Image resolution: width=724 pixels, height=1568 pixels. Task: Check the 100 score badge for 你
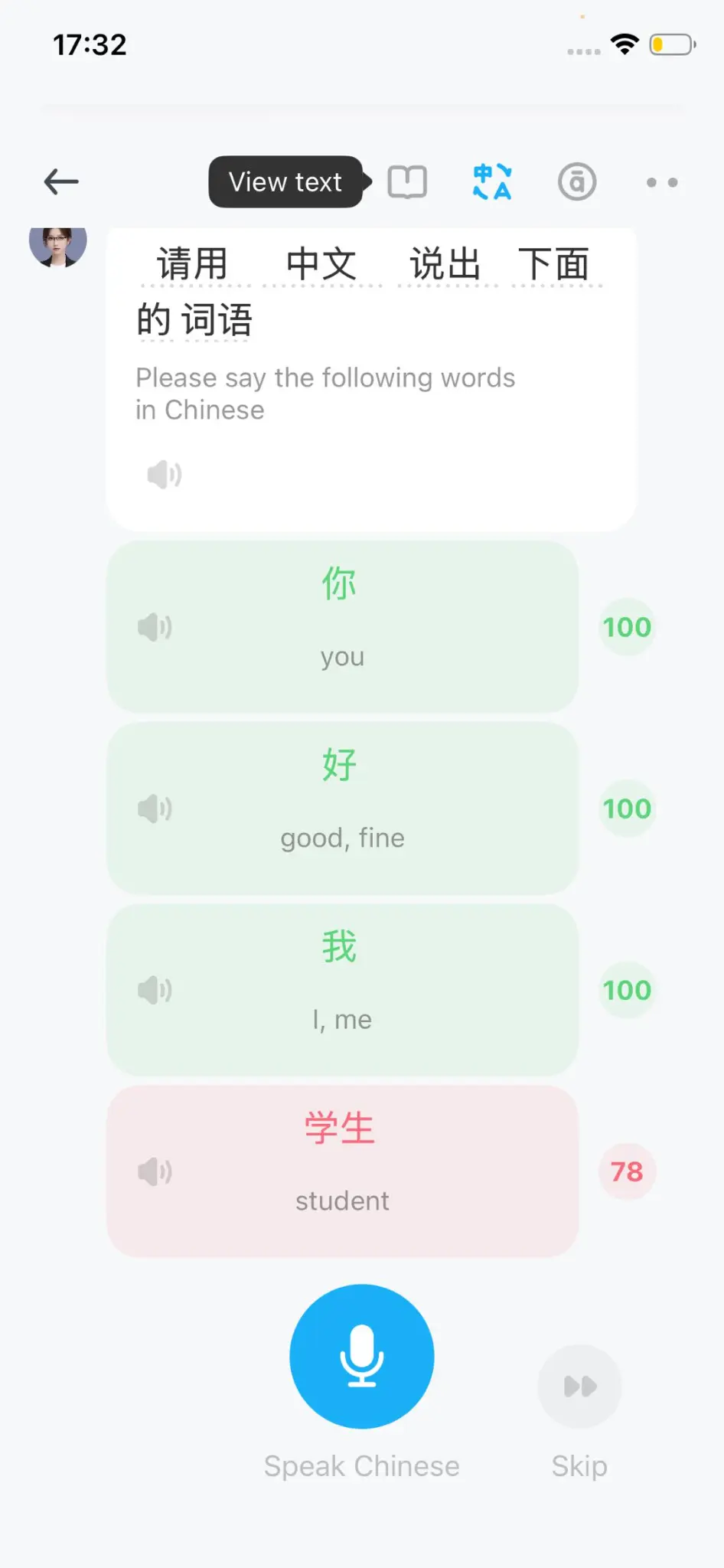click(626, 626)
